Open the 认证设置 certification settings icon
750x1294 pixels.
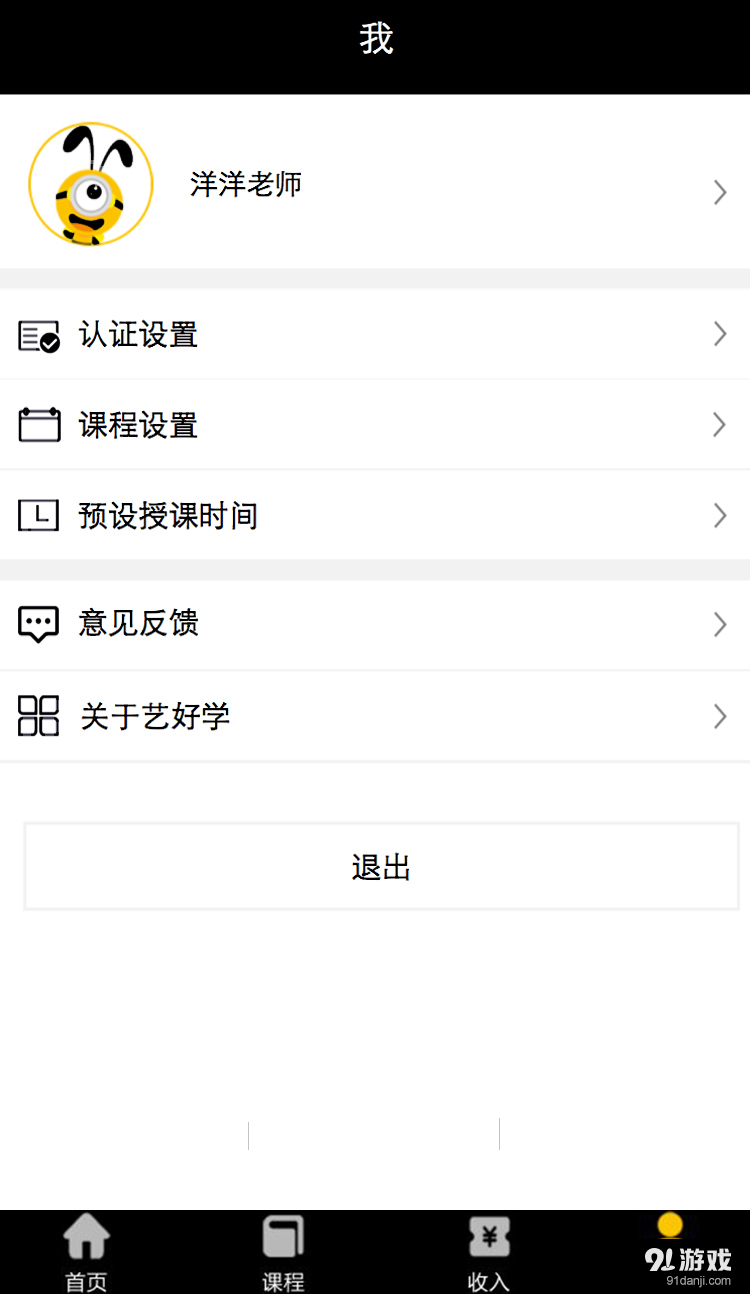click(x=38, y=334)
